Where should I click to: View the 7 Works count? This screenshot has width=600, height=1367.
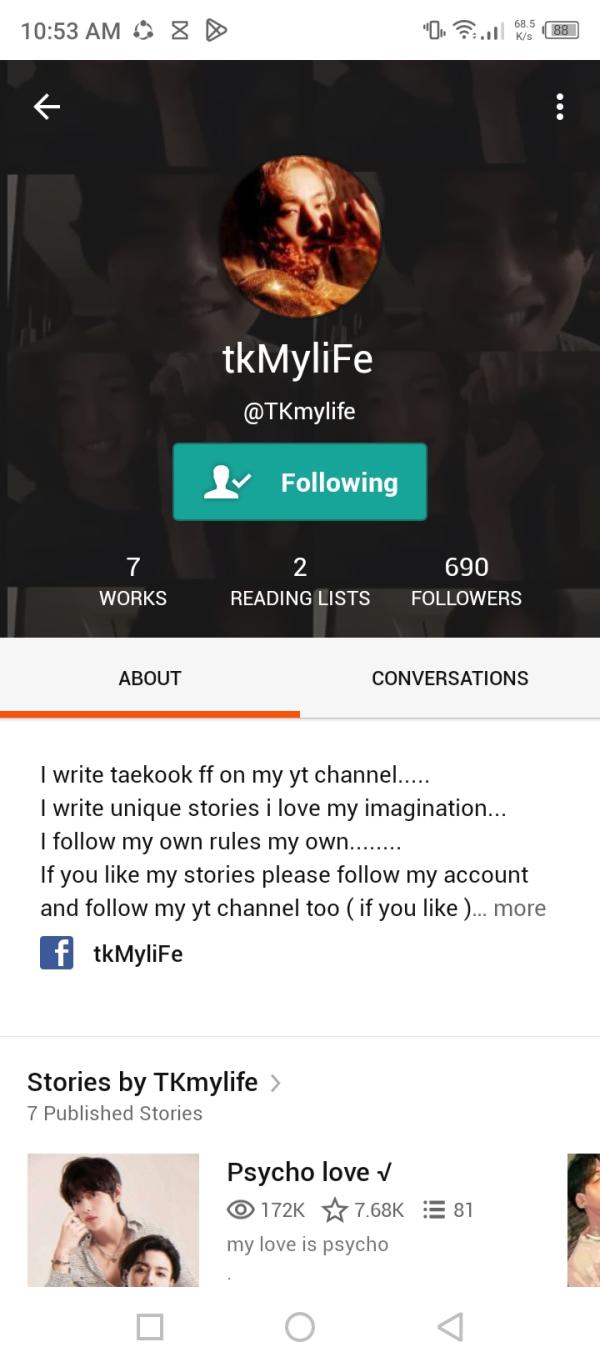click(133, 581)
